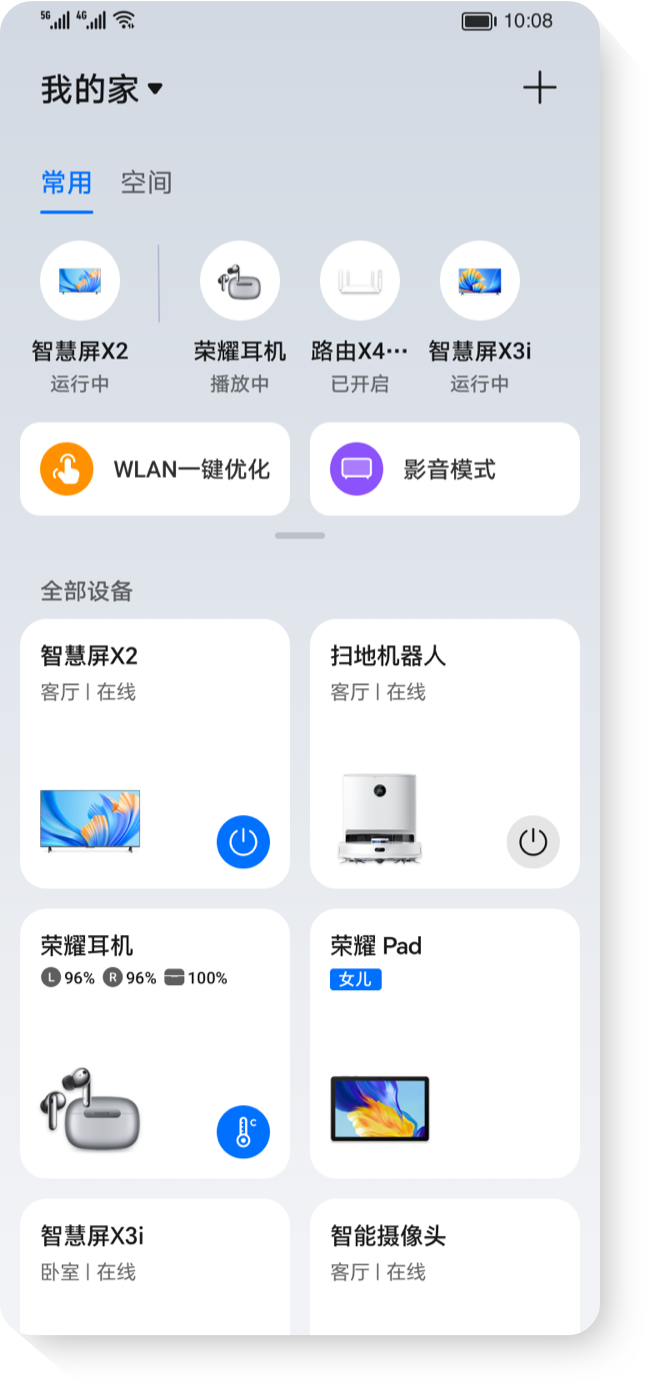Open 智慧屏X3i quick shortcut

pos(480,281)
